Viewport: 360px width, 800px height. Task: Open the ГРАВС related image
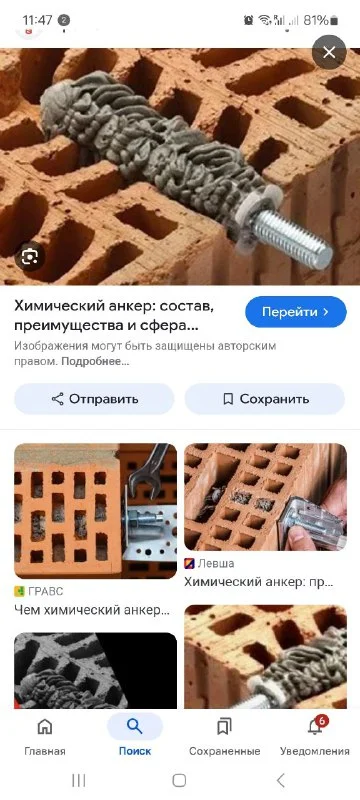(95, 511)
